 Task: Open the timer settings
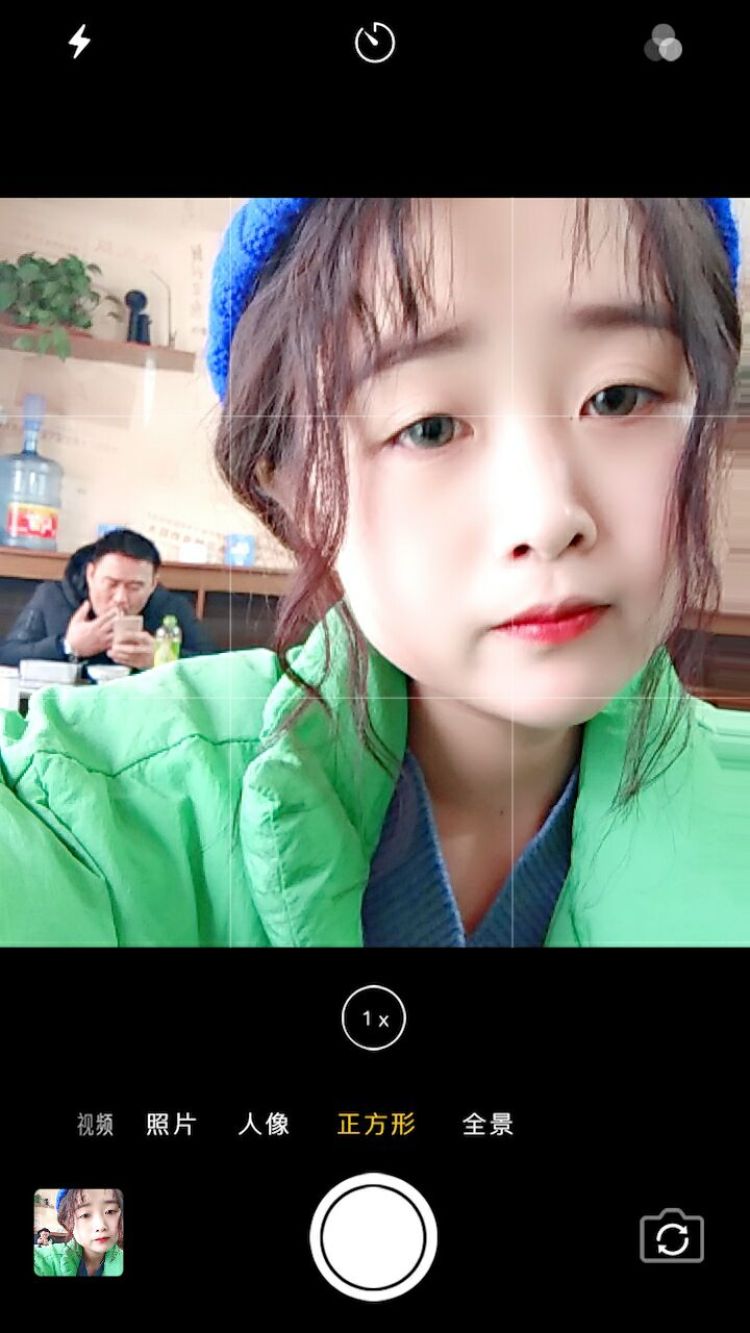(x=375, y=43)
